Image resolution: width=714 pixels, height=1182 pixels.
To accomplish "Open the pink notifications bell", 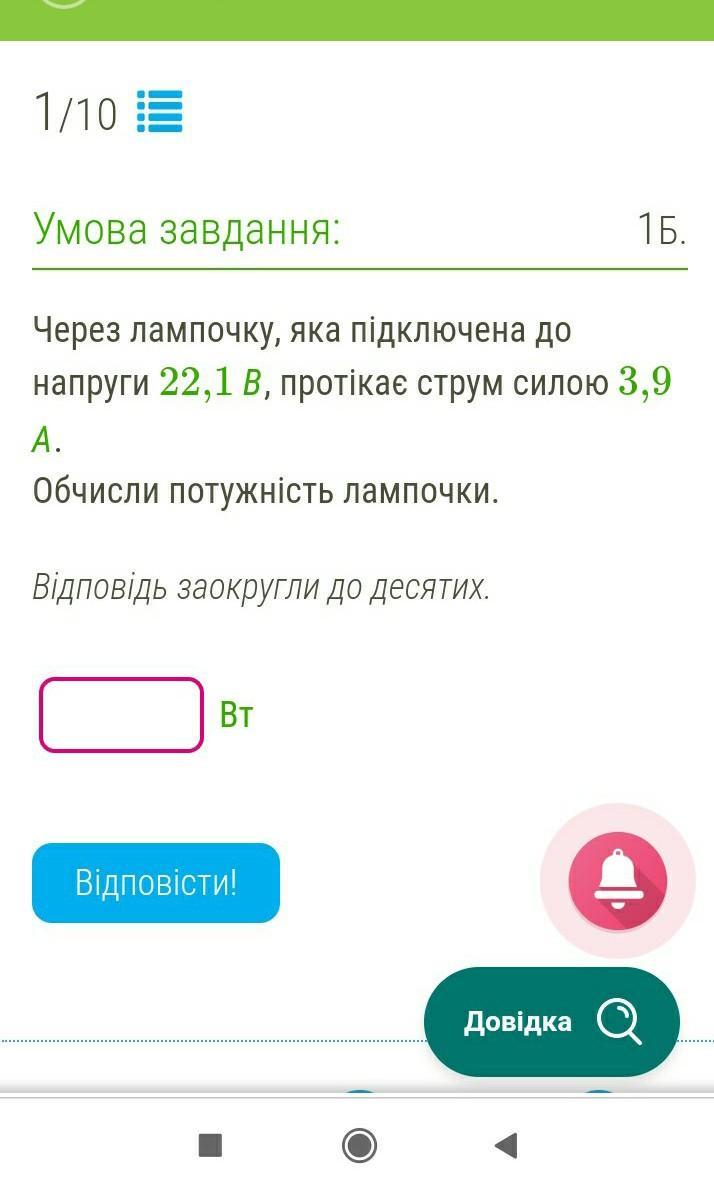I will [617, 880].
